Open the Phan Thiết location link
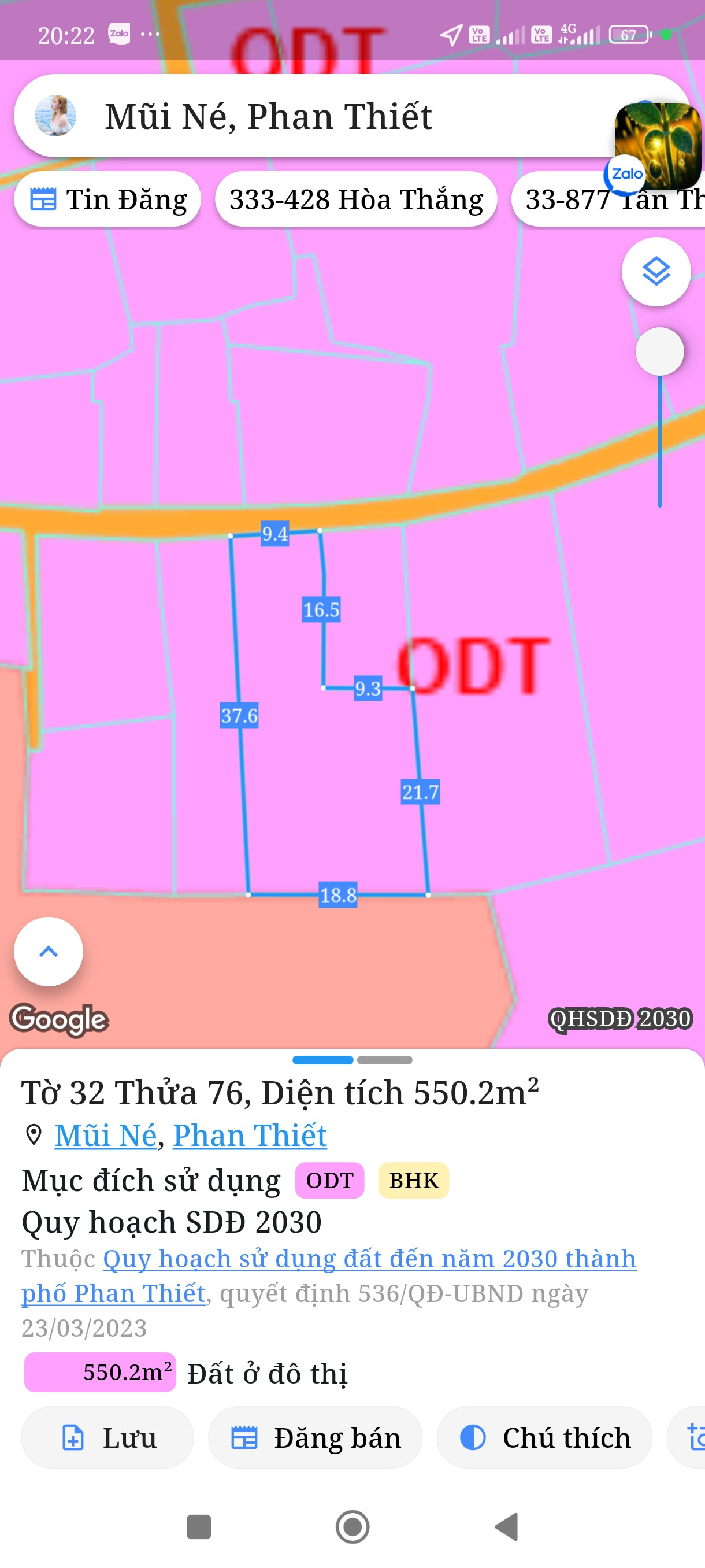Viewport: 705px width, 1568px height. tap(250, 1135)
